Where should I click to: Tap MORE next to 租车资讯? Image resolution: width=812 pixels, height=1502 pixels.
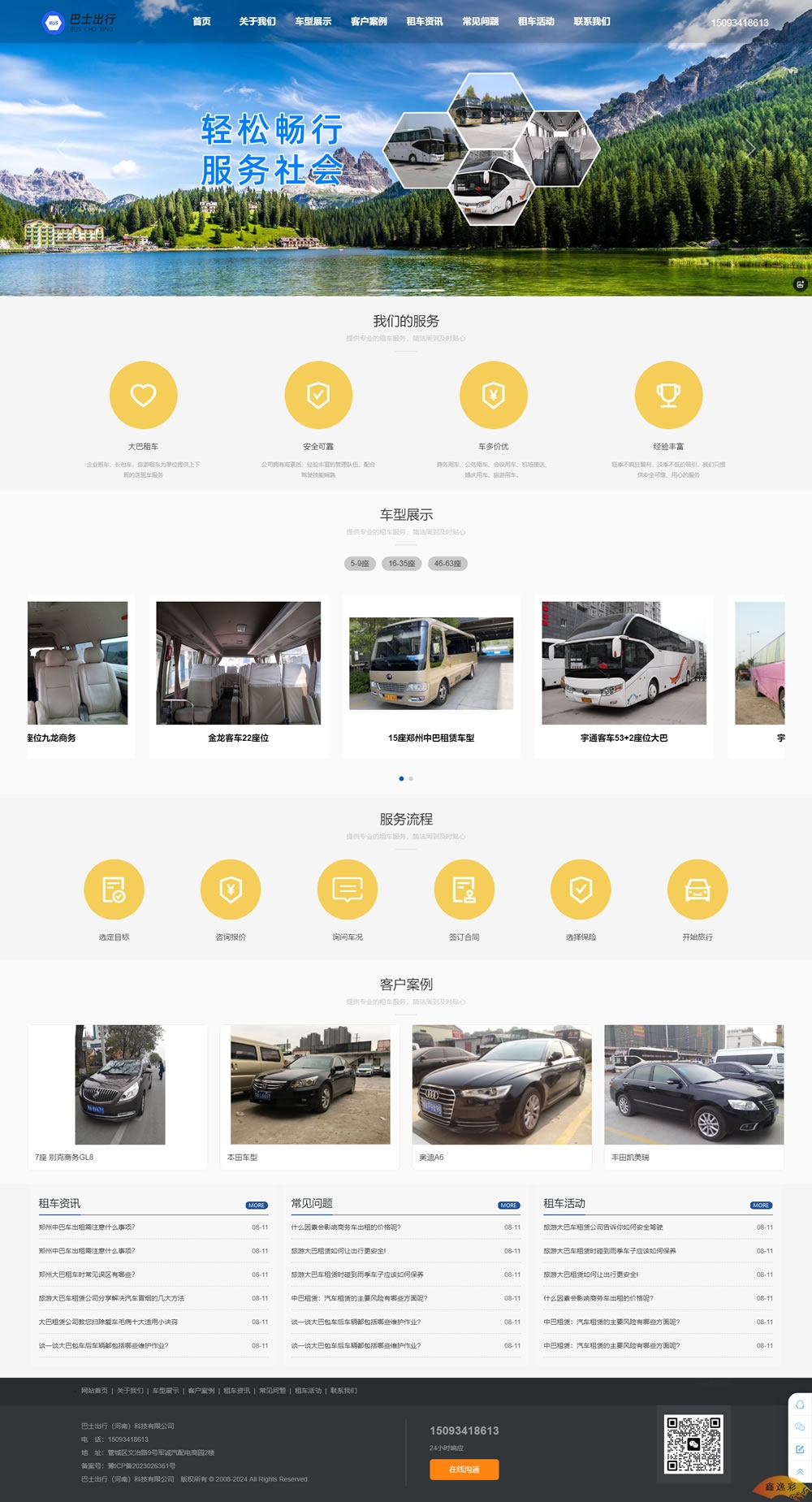(257, 1205)
